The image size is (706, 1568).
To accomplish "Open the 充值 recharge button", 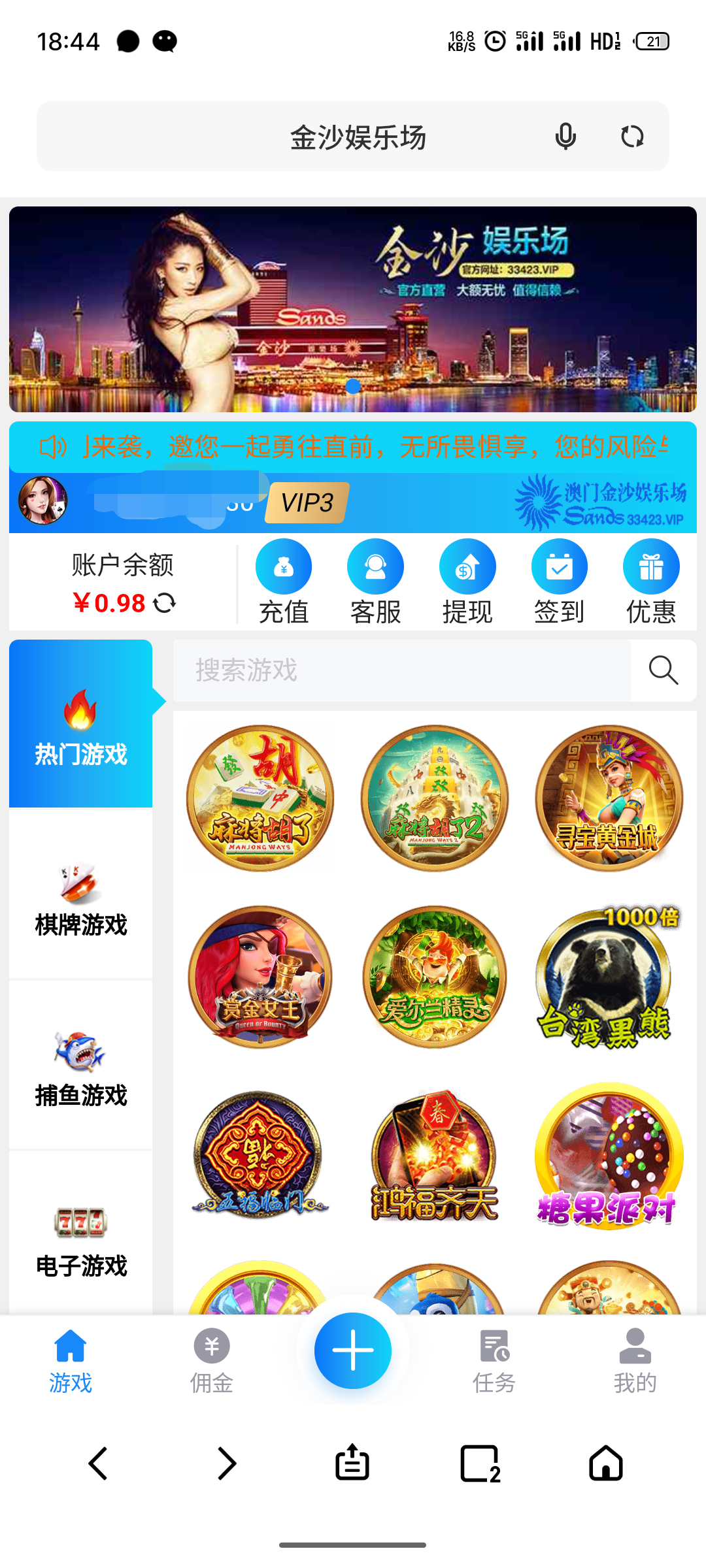I will tap(283, 581).
